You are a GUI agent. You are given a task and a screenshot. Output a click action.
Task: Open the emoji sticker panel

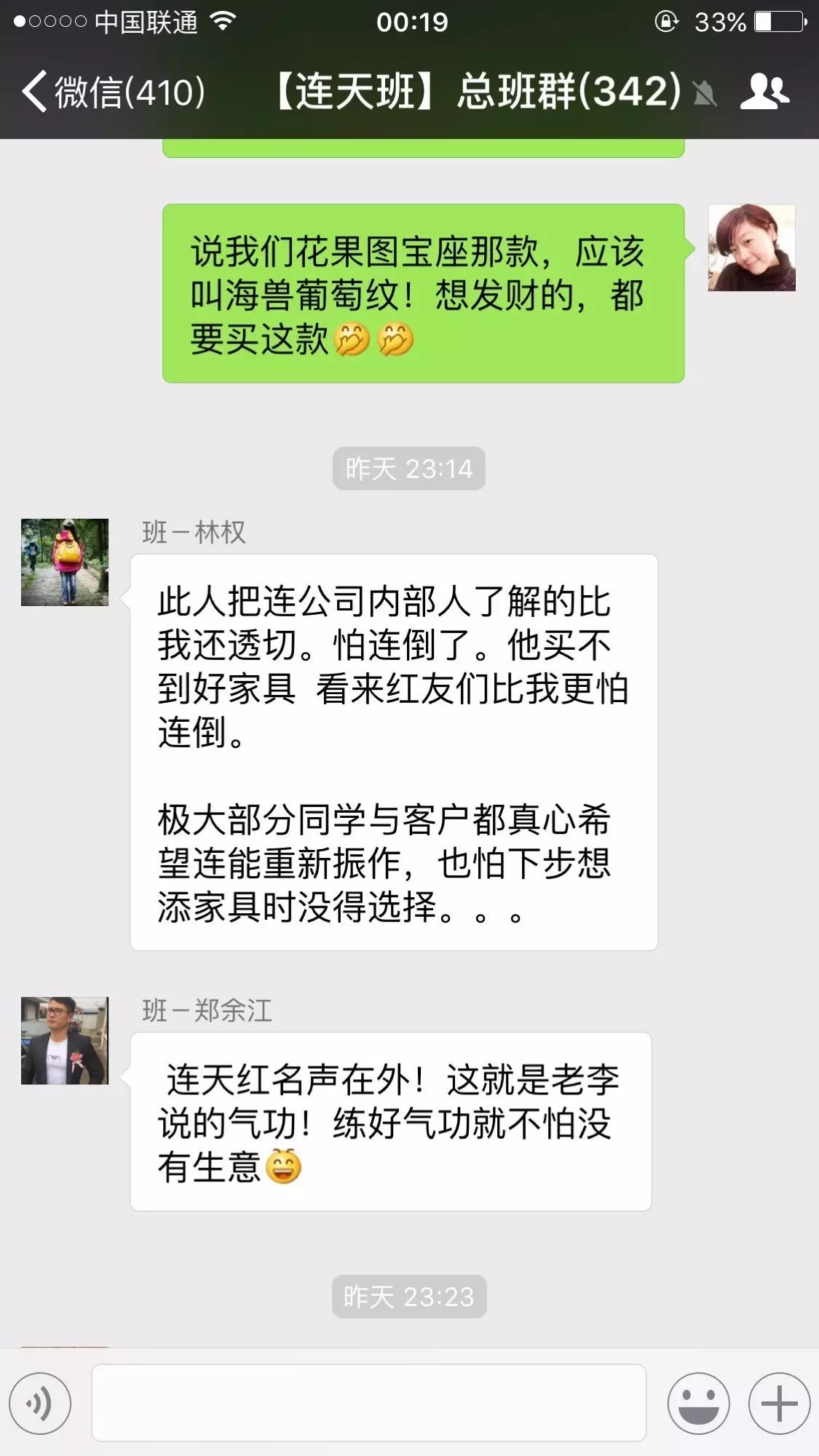tap(698, 1403)
